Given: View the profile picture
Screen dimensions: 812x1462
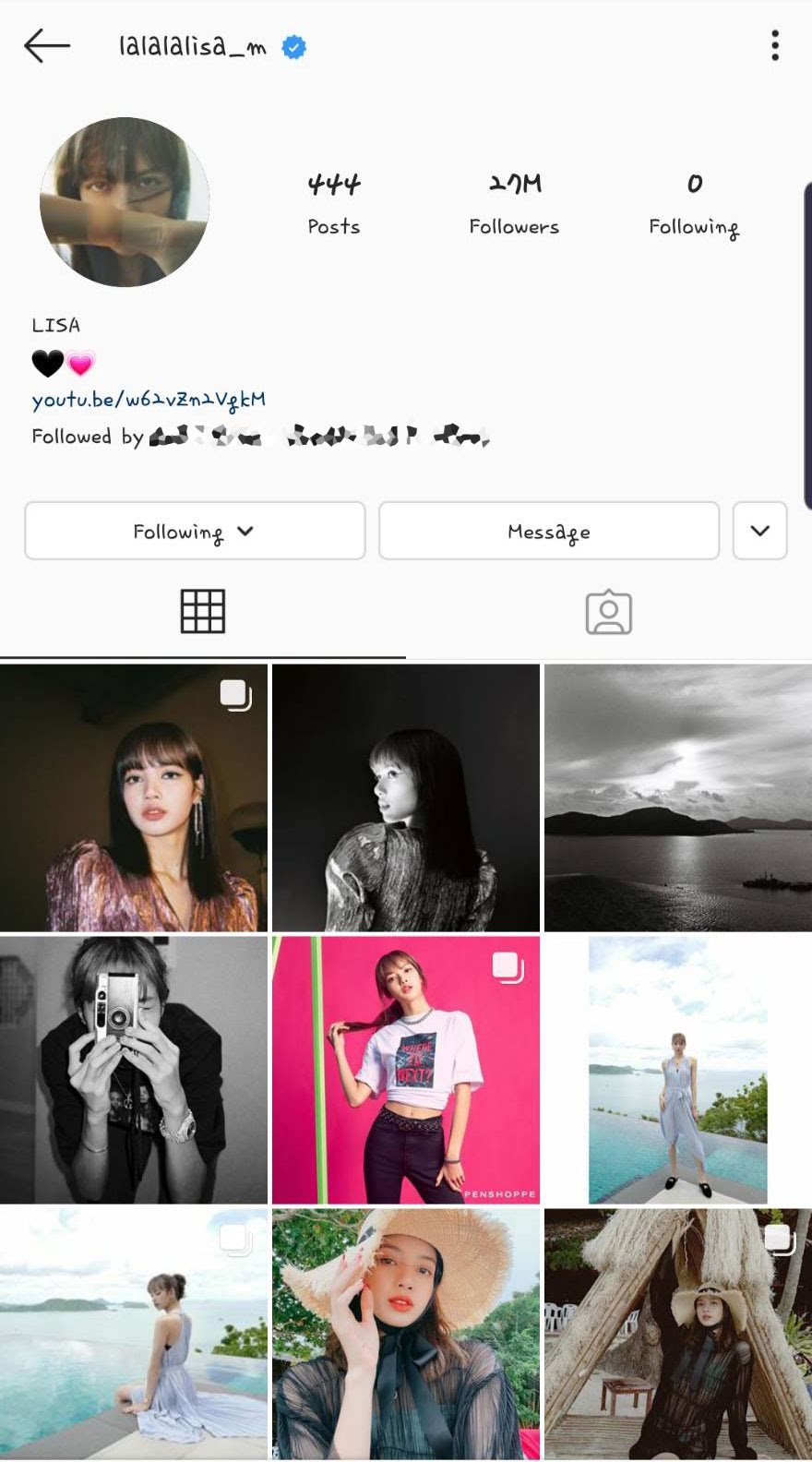Looking at the screenshot, I should click(x=125, y=201).
